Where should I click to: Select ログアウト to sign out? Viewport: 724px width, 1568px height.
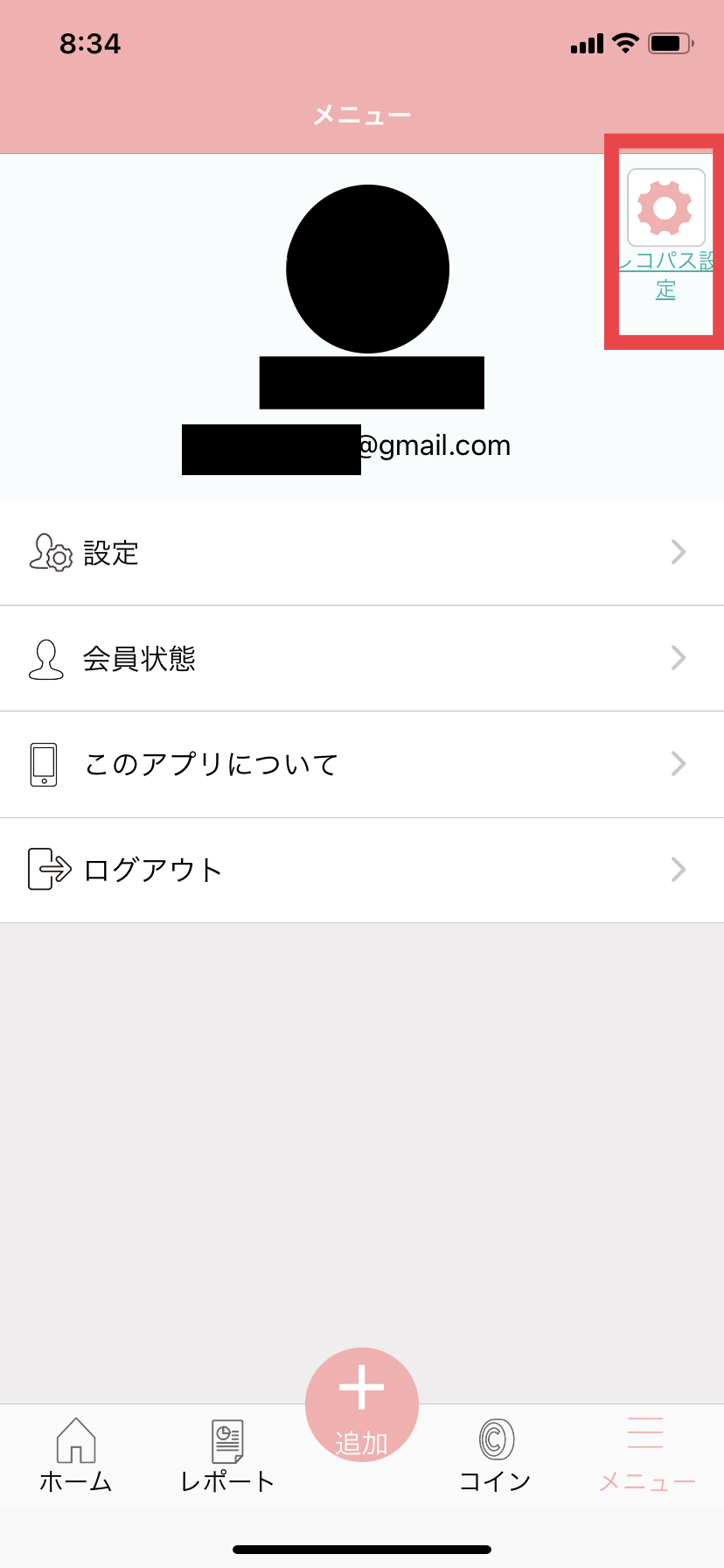coord(362,870)
